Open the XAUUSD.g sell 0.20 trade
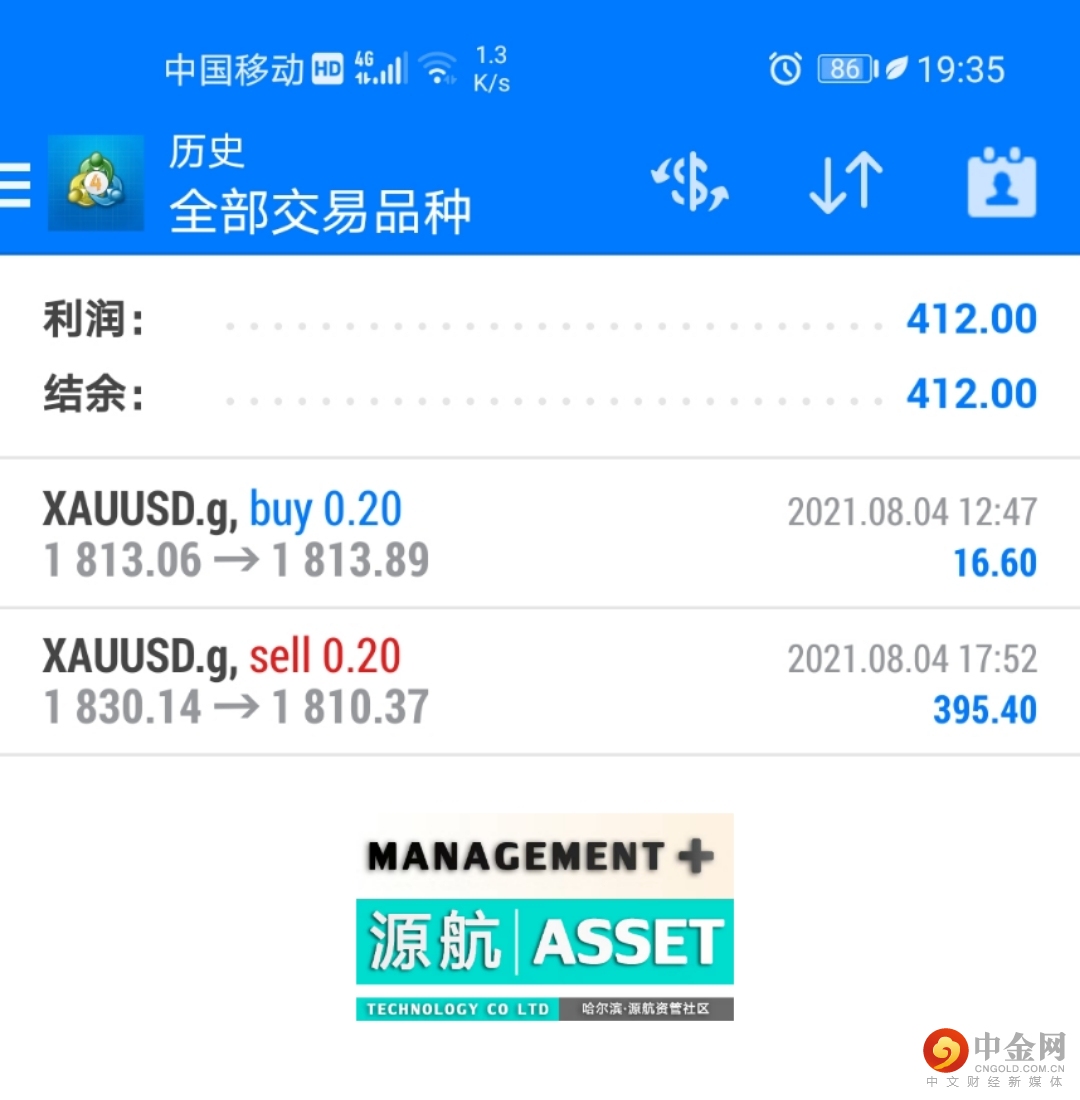The image size is (1080, 1100). pyautogui.click(x=539, y=682)
